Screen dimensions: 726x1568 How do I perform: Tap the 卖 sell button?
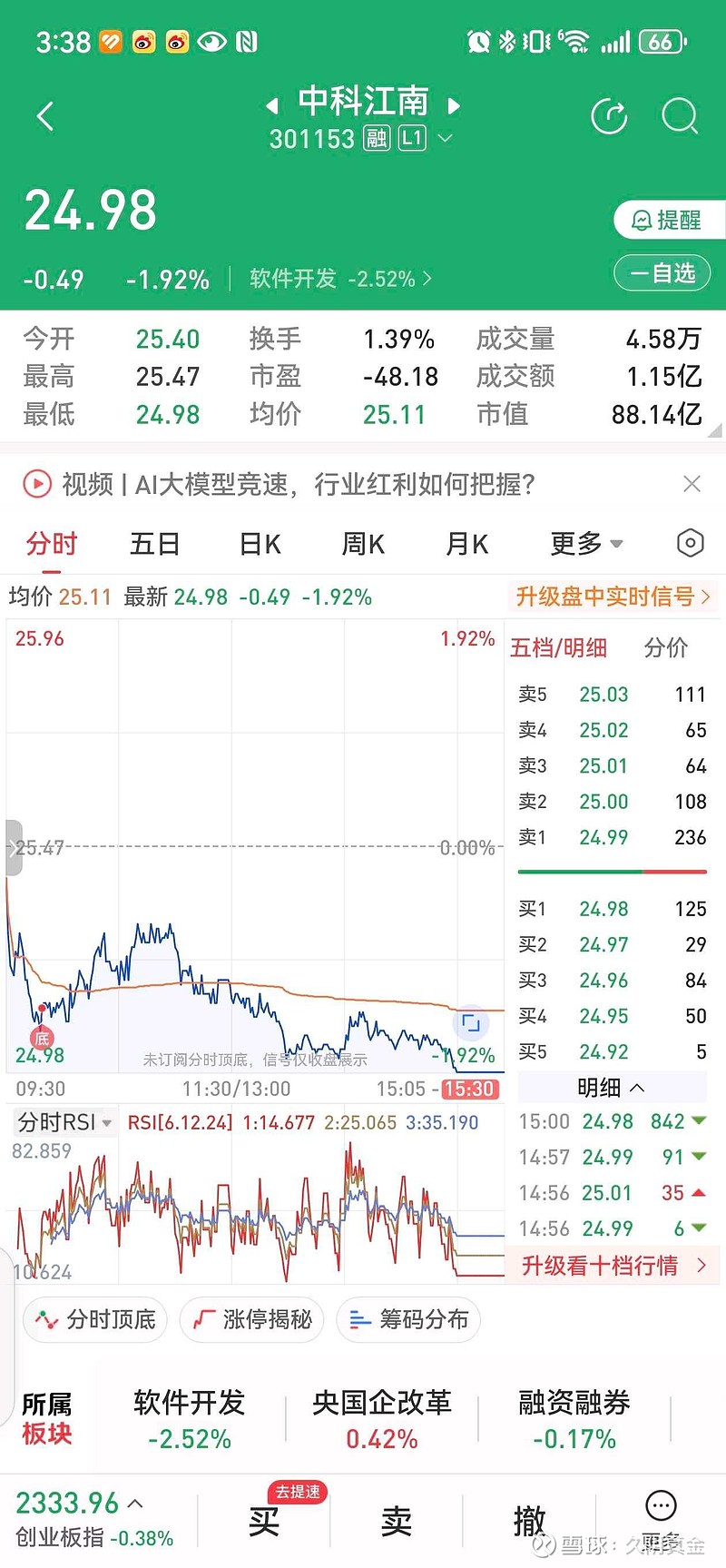coord(397,1520)
